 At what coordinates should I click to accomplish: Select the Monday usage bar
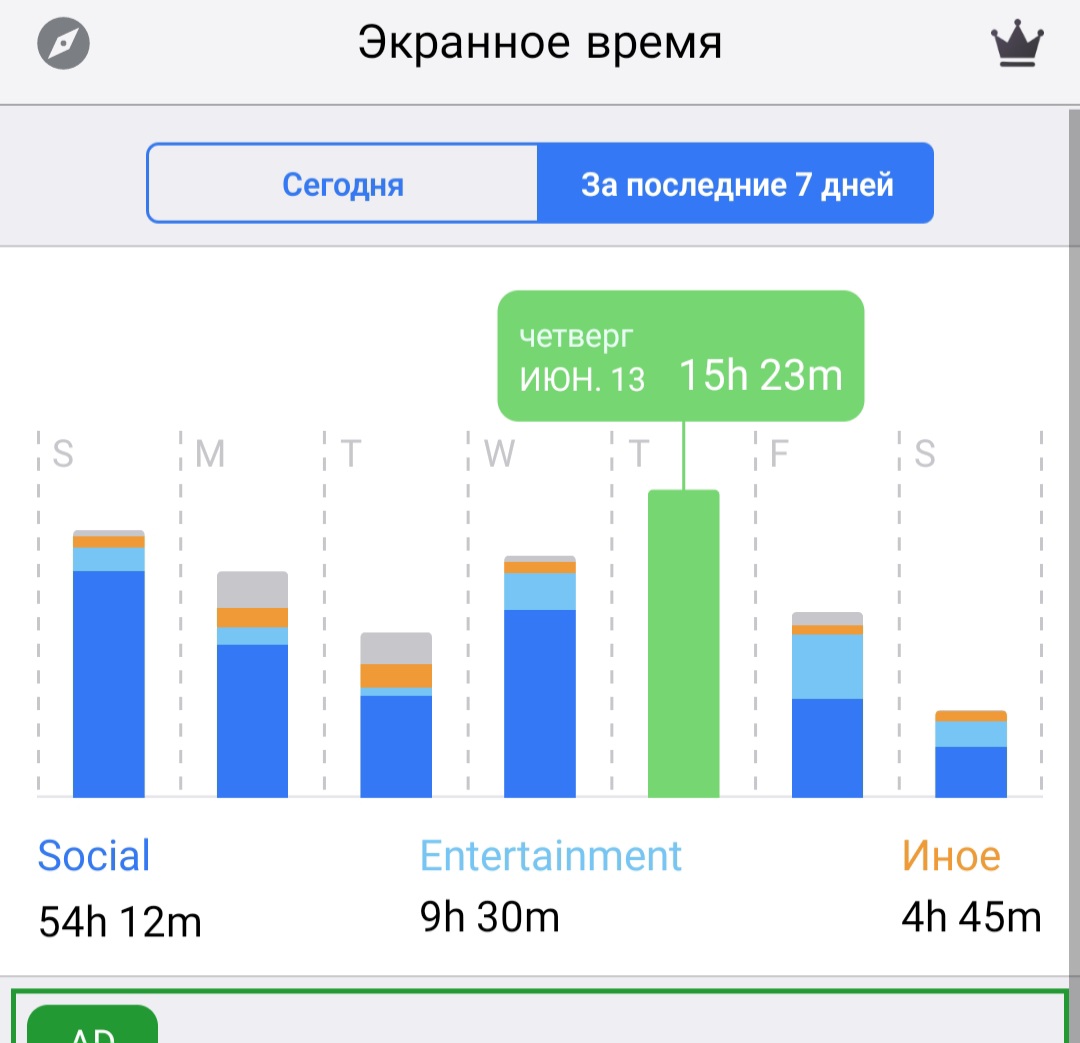(x=252, y=685)
